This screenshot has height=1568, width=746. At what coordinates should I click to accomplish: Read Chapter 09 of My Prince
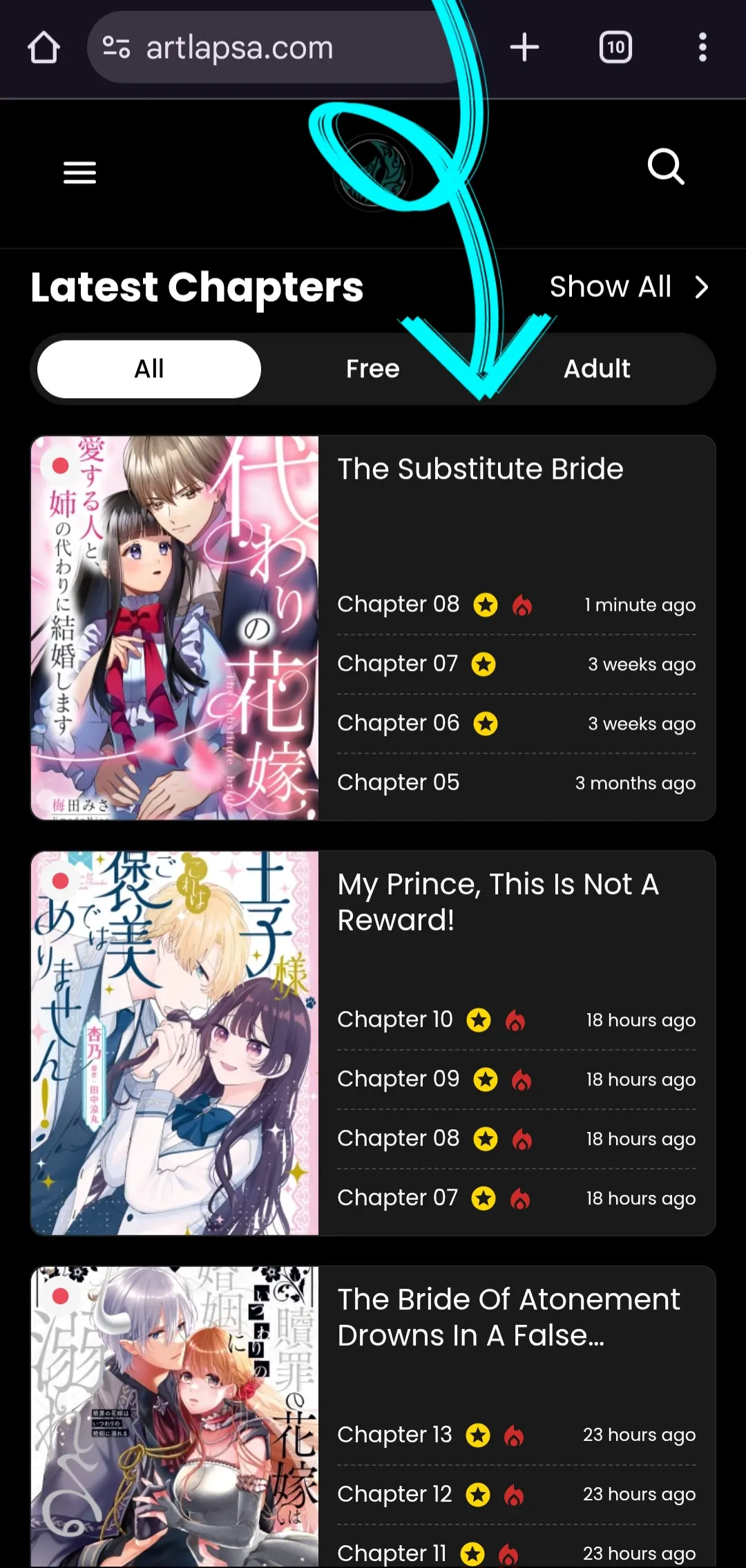pyautogui.click(x=398, y=1079)
